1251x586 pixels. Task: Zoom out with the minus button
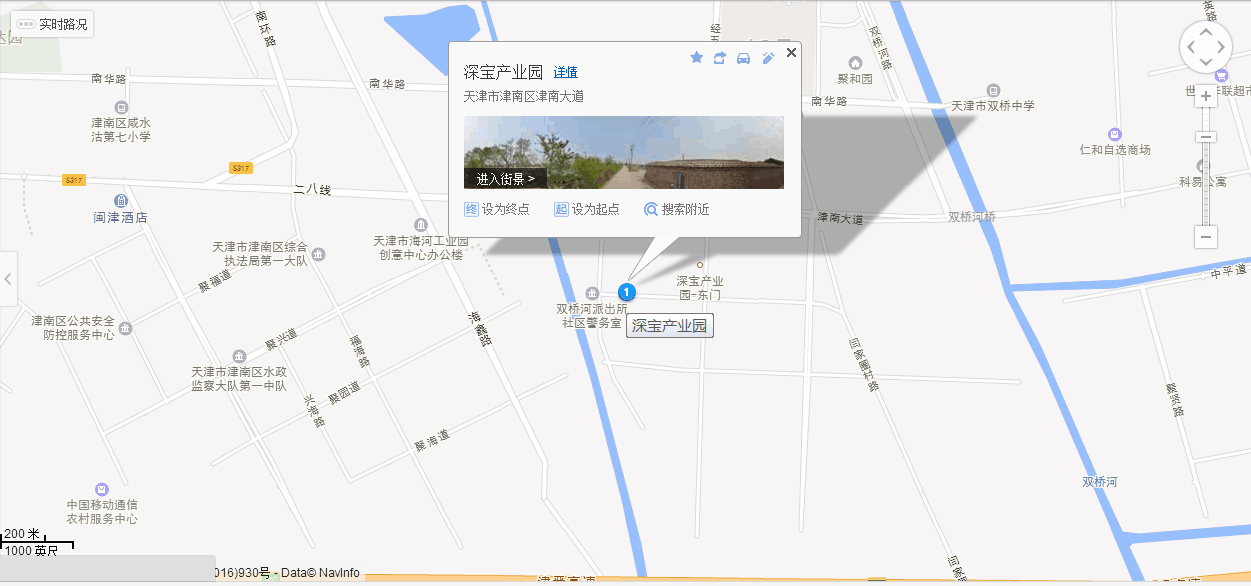coord(1207,237)
